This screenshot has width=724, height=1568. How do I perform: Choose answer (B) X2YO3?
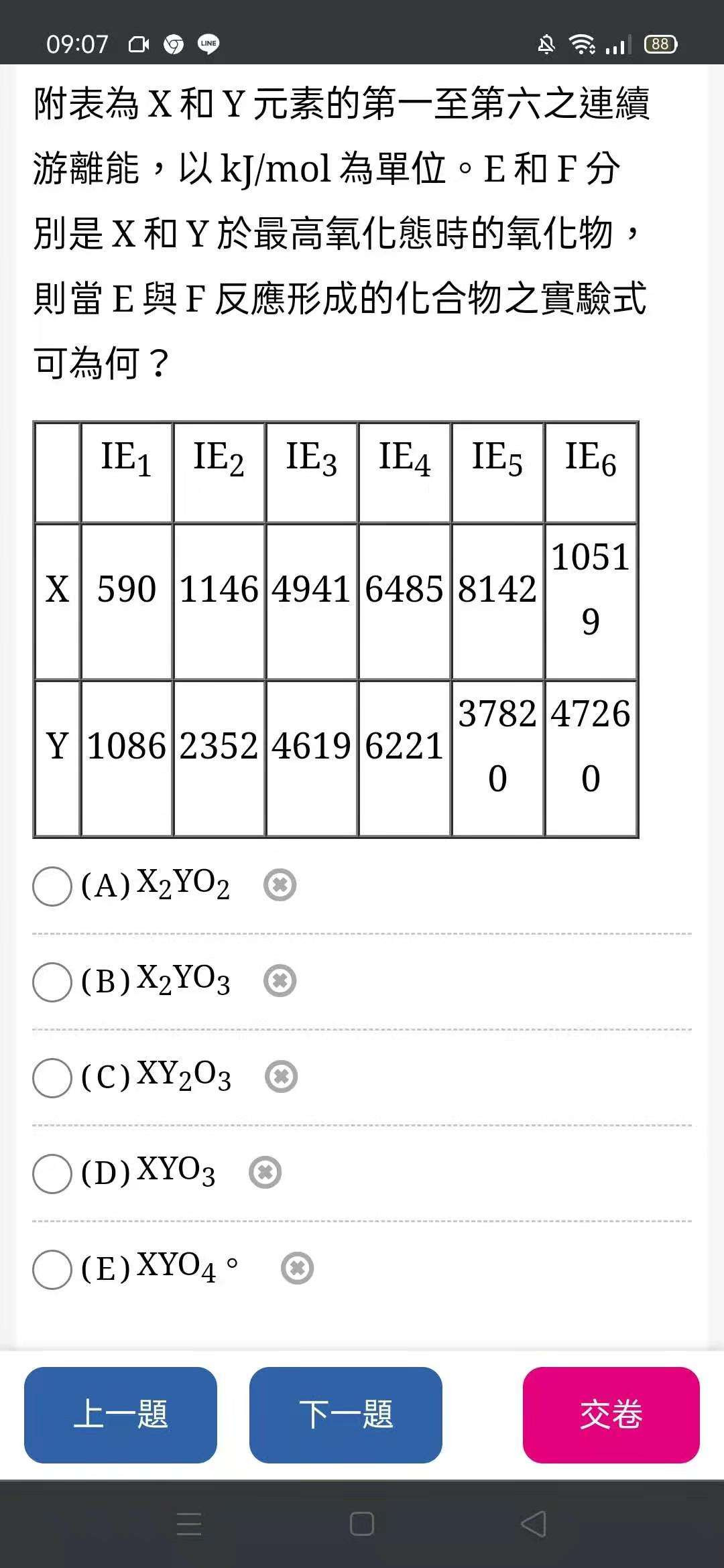point(52,982)
